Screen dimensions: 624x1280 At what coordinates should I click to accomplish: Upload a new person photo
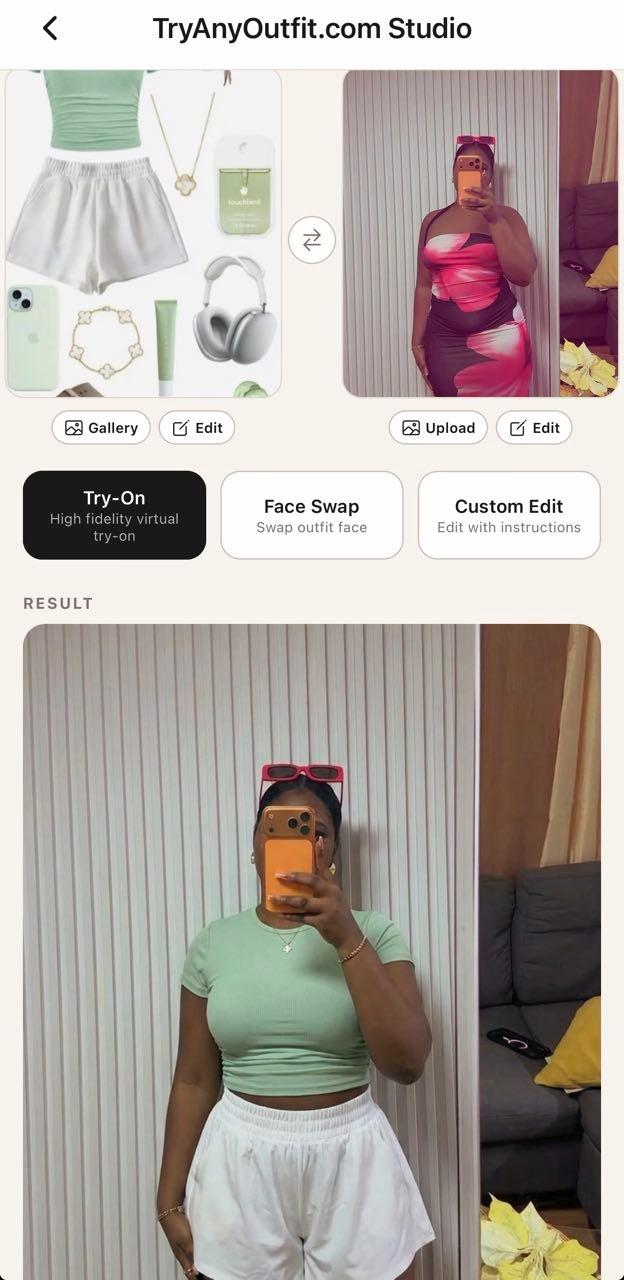[438, 428]
